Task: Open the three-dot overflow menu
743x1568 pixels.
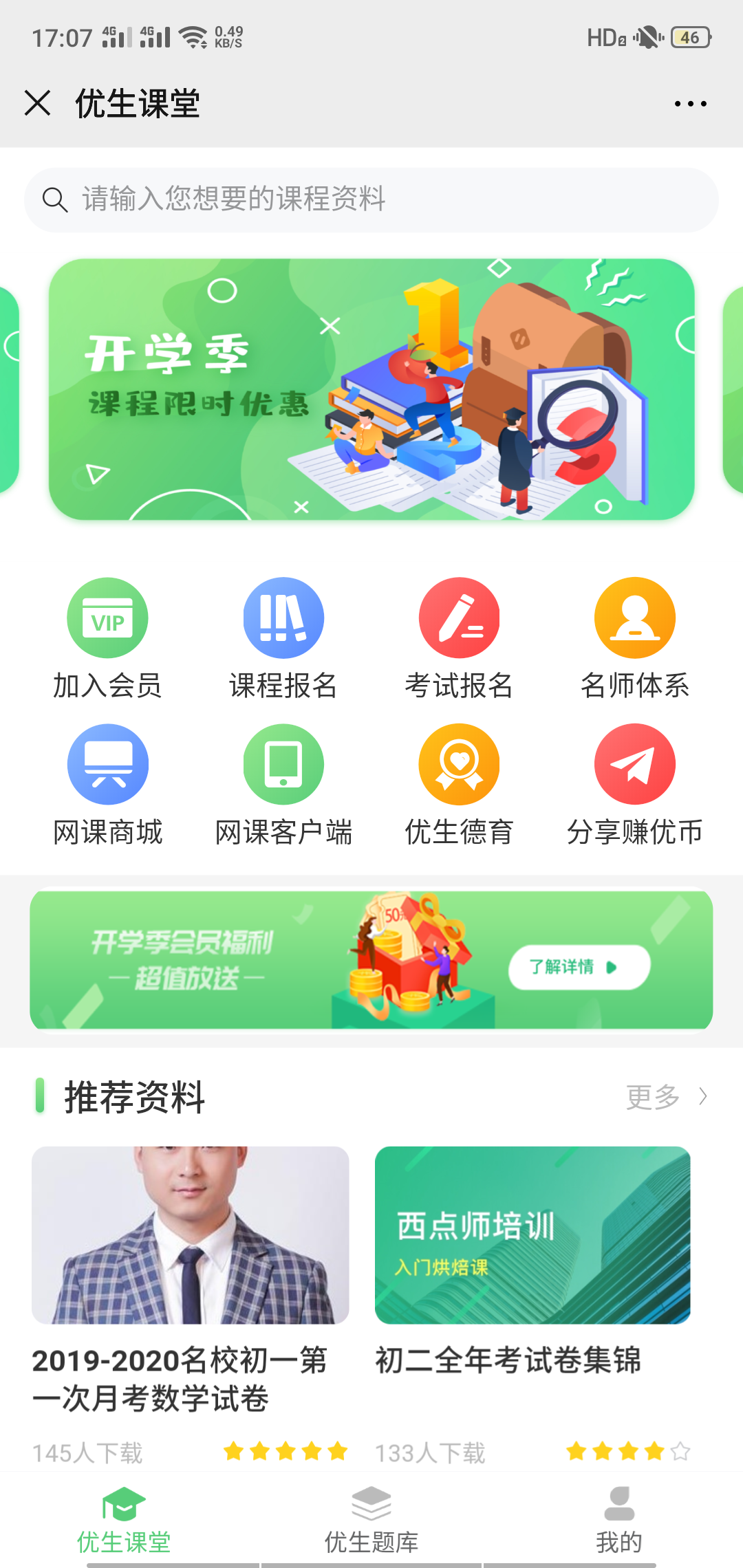Action: pyautogui.click(x=690, y=104)
